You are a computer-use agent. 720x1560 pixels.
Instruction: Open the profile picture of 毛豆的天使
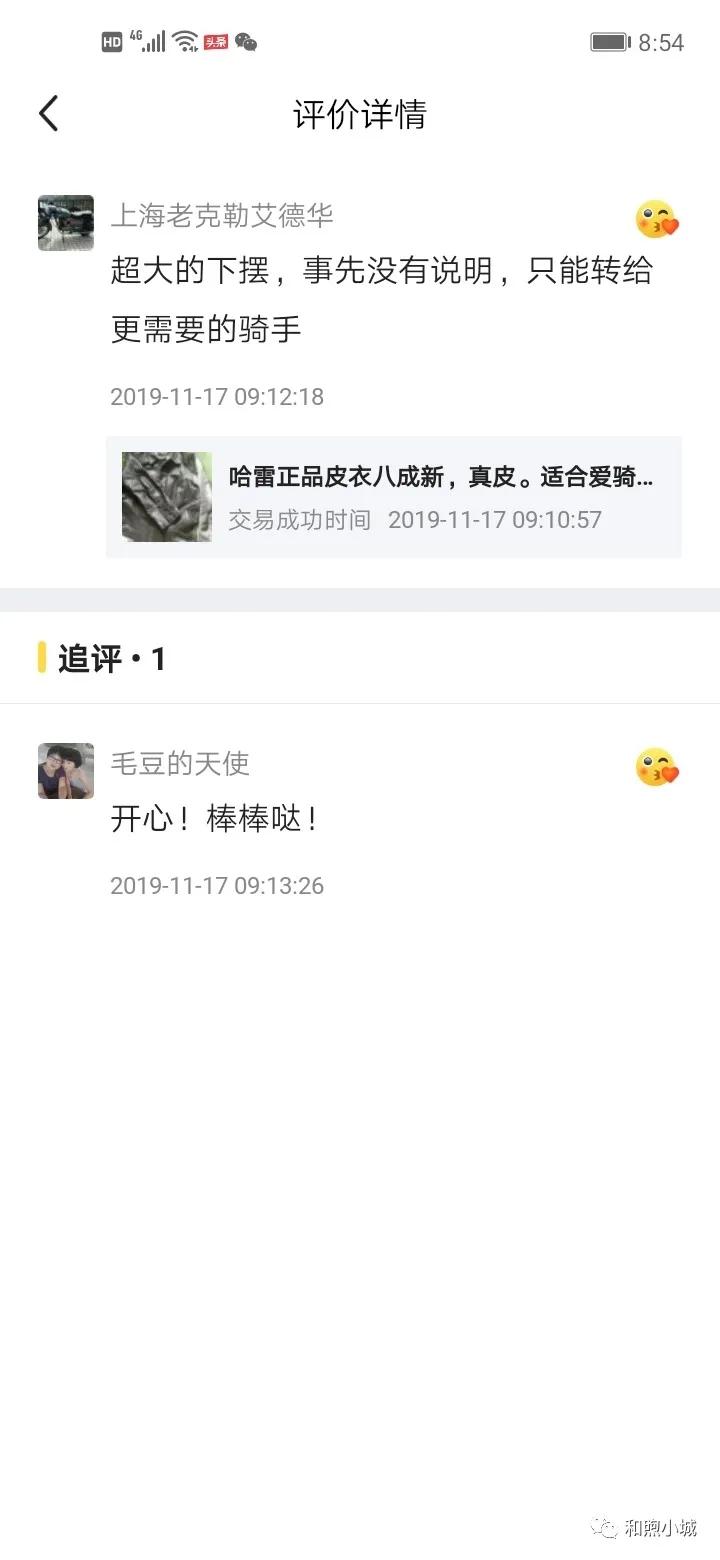[x=65, y=770]
